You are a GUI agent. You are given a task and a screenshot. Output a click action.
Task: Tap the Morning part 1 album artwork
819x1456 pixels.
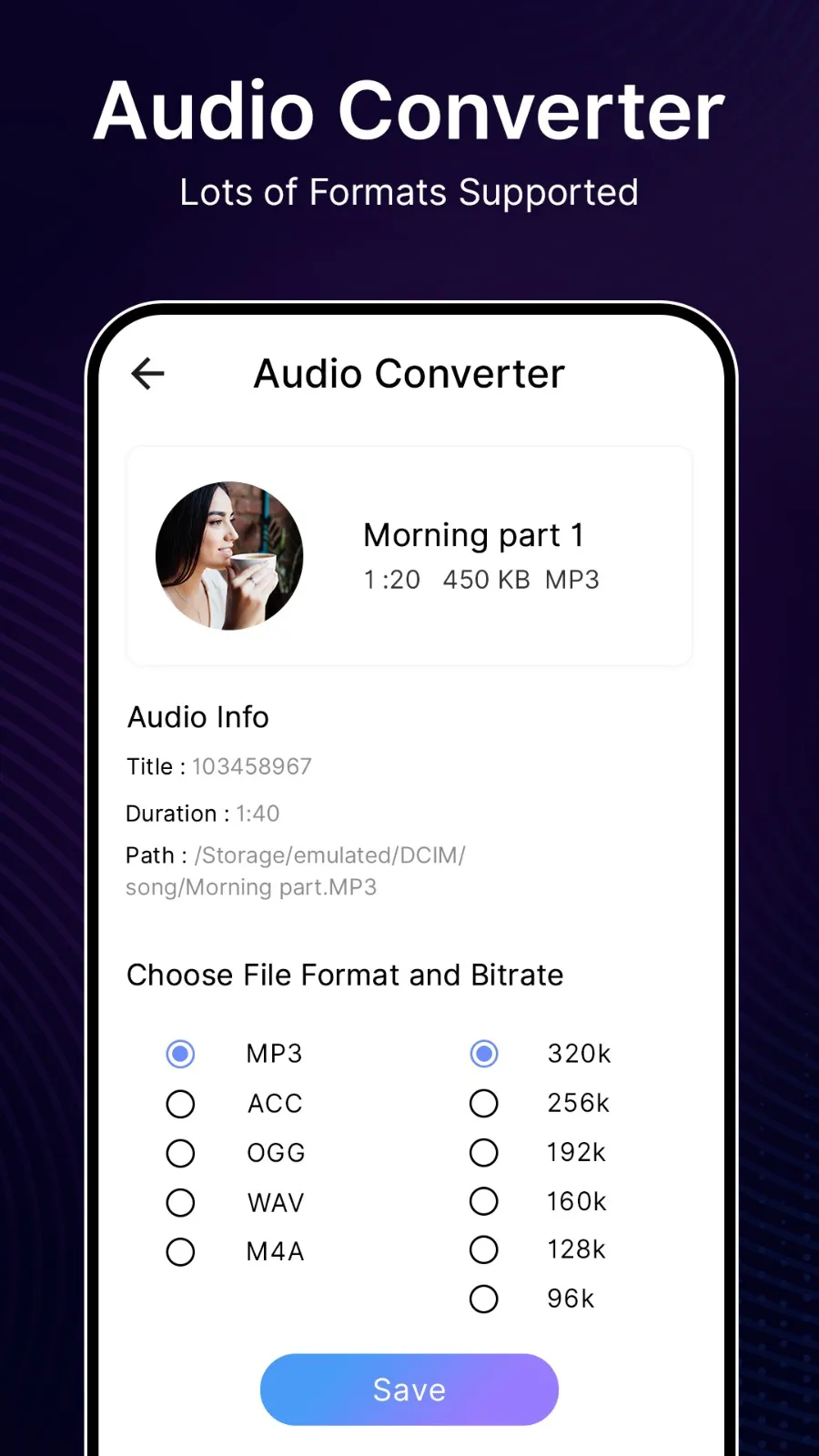229,556
